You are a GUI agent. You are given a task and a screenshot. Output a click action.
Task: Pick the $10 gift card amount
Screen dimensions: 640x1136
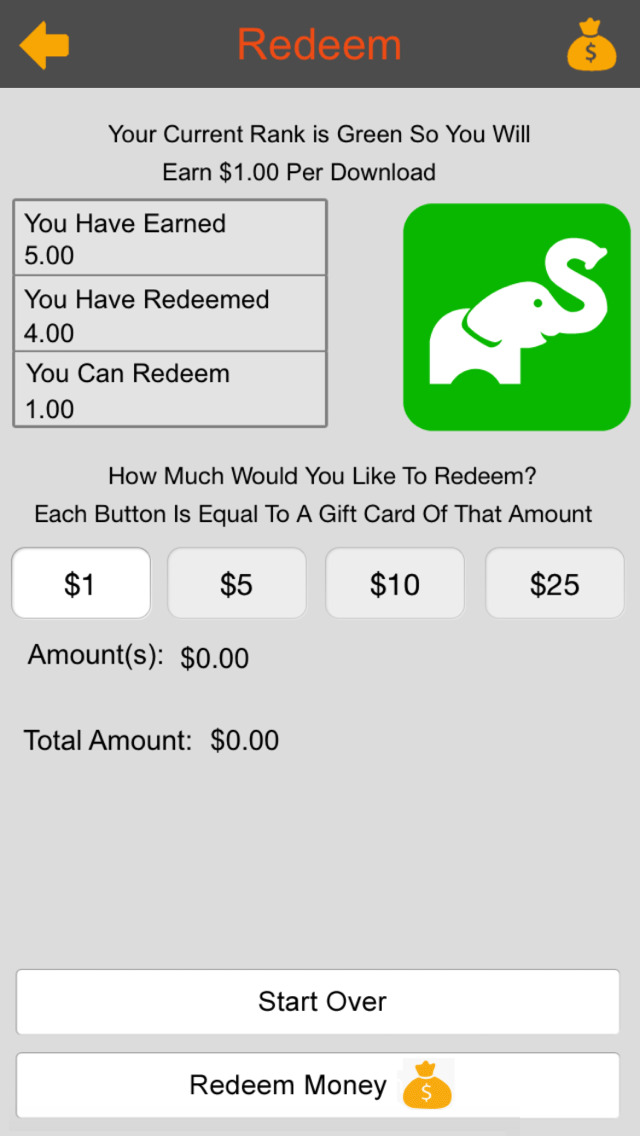coord(395,583)
